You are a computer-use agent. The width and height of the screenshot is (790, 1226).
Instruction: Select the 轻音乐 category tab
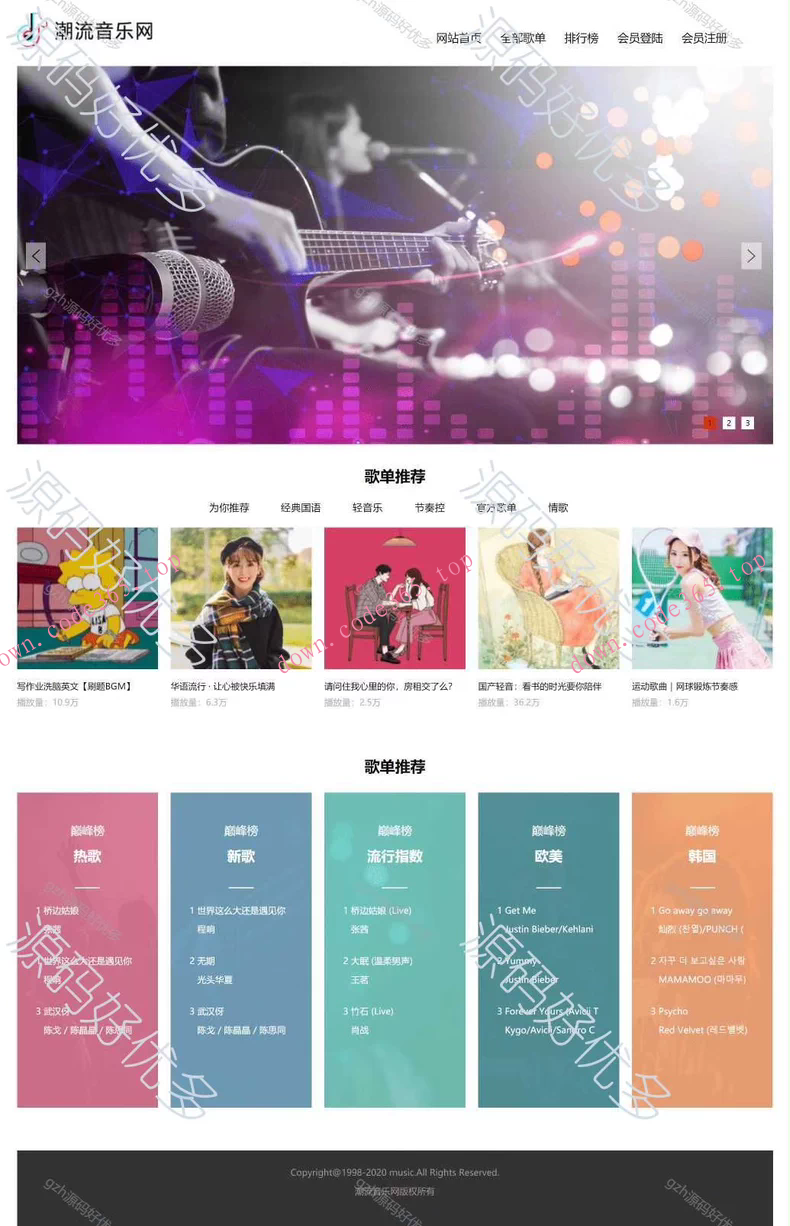(x=366, y=507)
